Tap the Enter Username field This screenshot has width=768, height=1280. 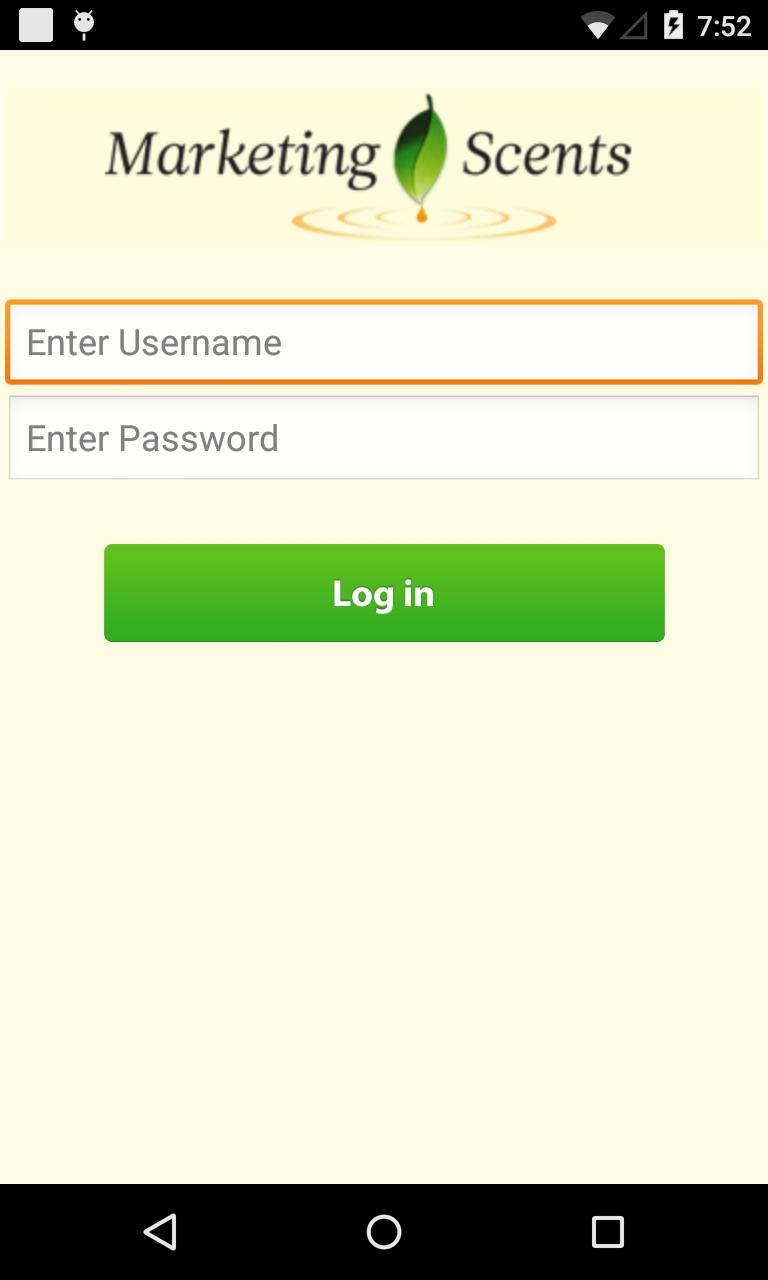point(384,342)
